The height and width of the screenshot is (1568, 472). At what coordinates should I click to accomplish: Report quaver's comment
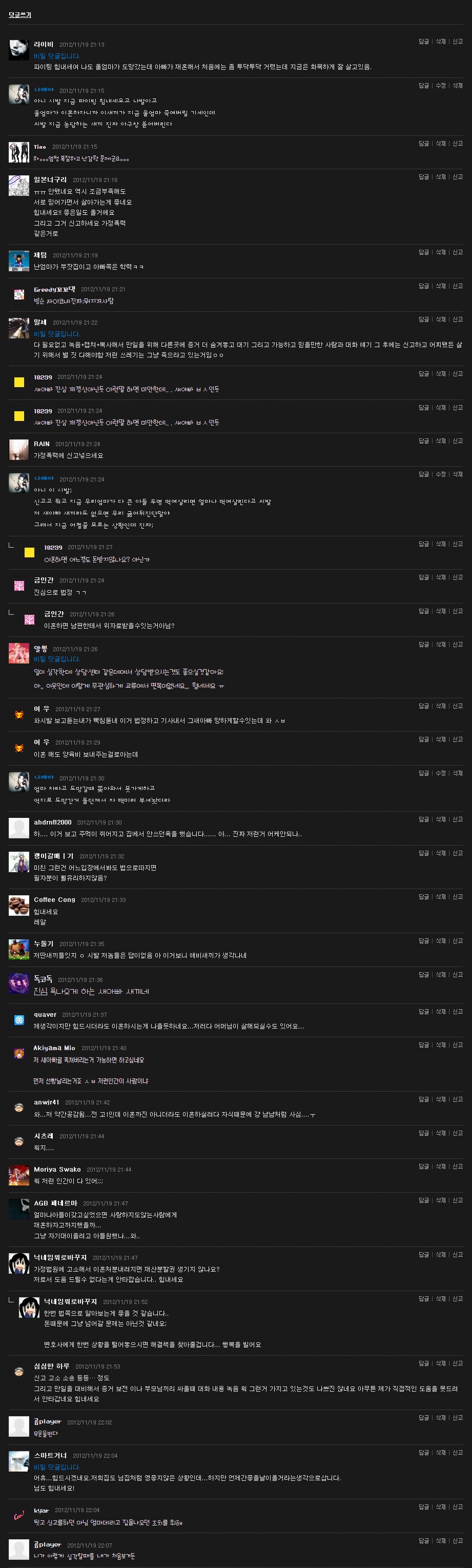(x=458, y=1012)
